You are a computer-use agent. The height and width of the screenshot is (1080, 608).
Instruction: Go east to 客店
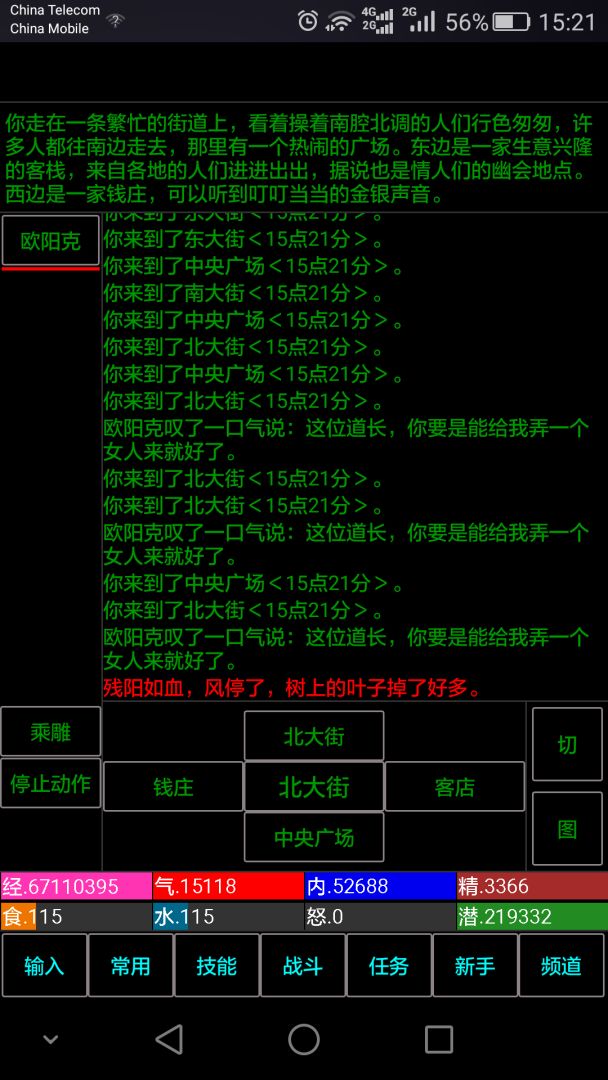point(454,787)
